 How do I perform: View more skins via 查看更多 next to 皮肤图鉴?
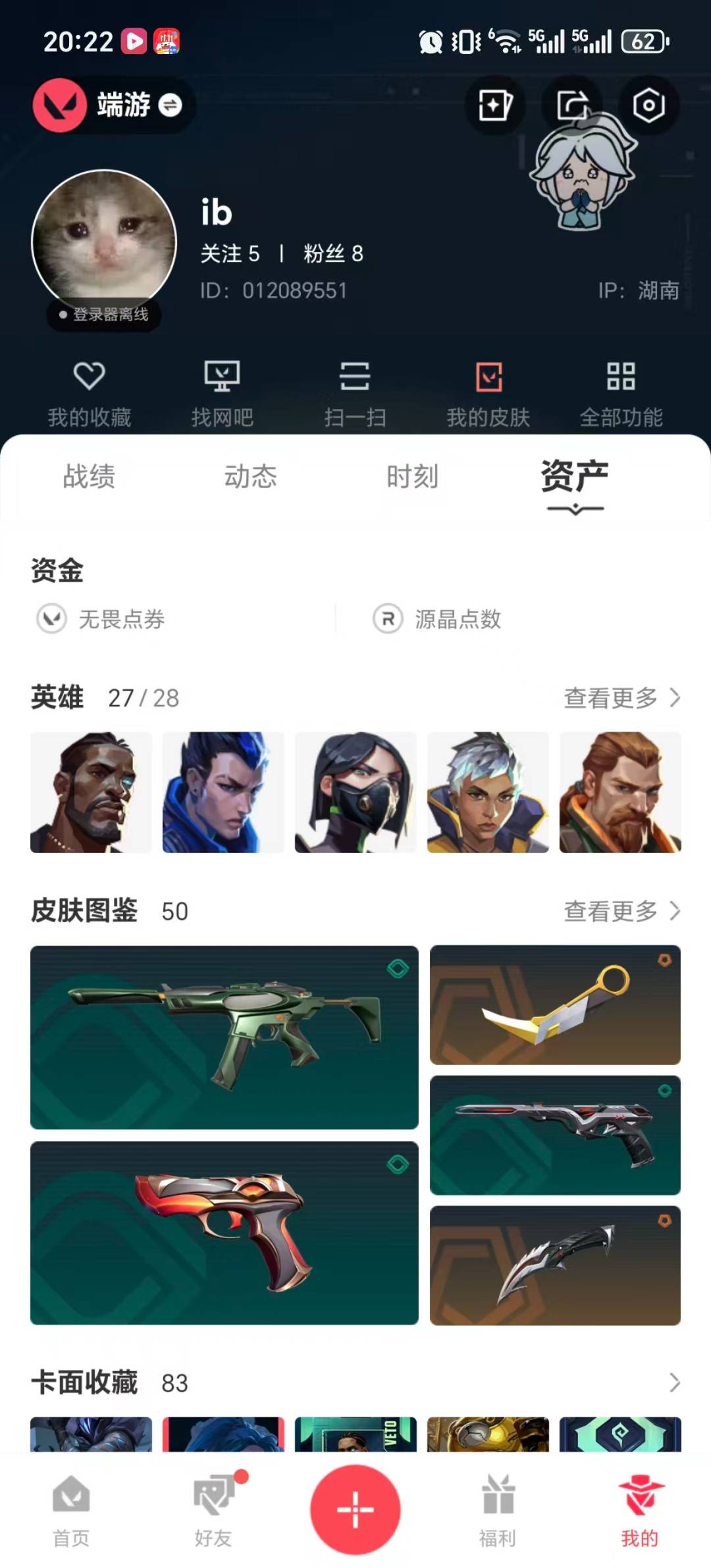621,911
